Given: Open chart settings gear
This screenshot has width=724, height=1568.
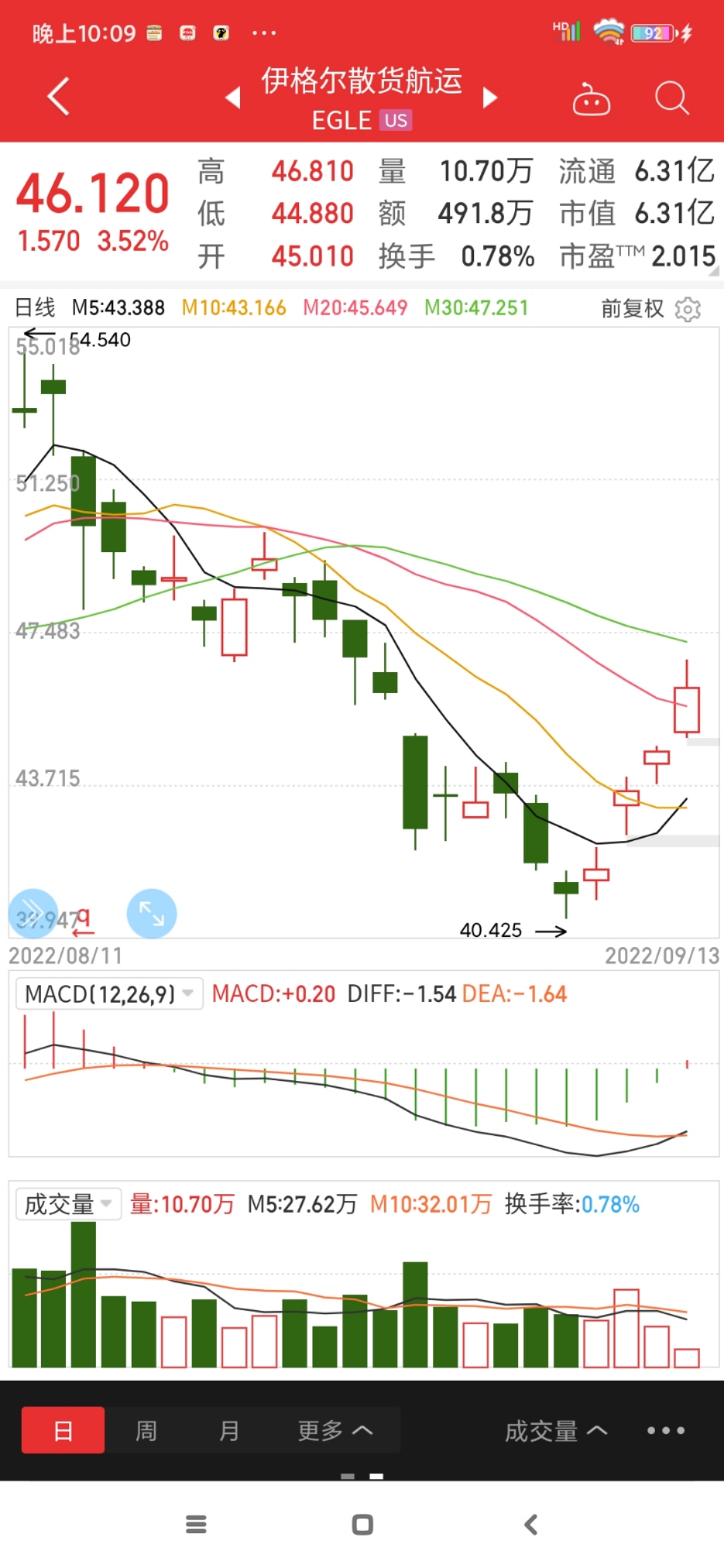Looking at the screenshot, I should (x=688, y=309).
